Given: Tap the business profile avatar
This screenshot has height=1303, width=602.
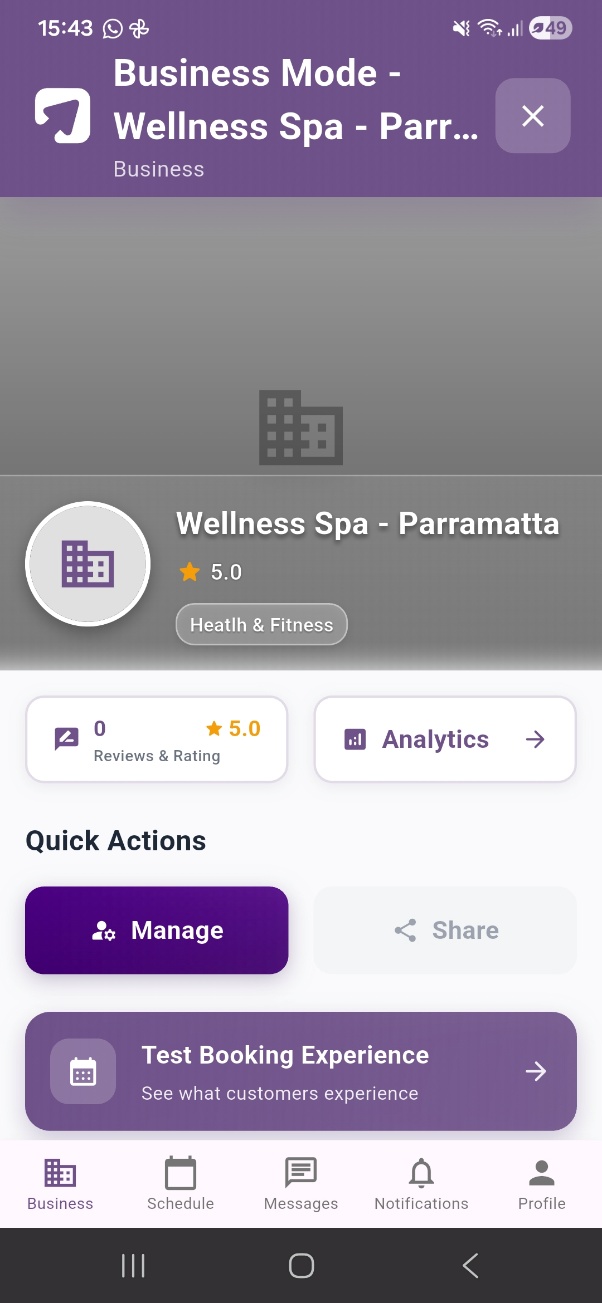Looking at the screenshot, I should tap(88, 564).
